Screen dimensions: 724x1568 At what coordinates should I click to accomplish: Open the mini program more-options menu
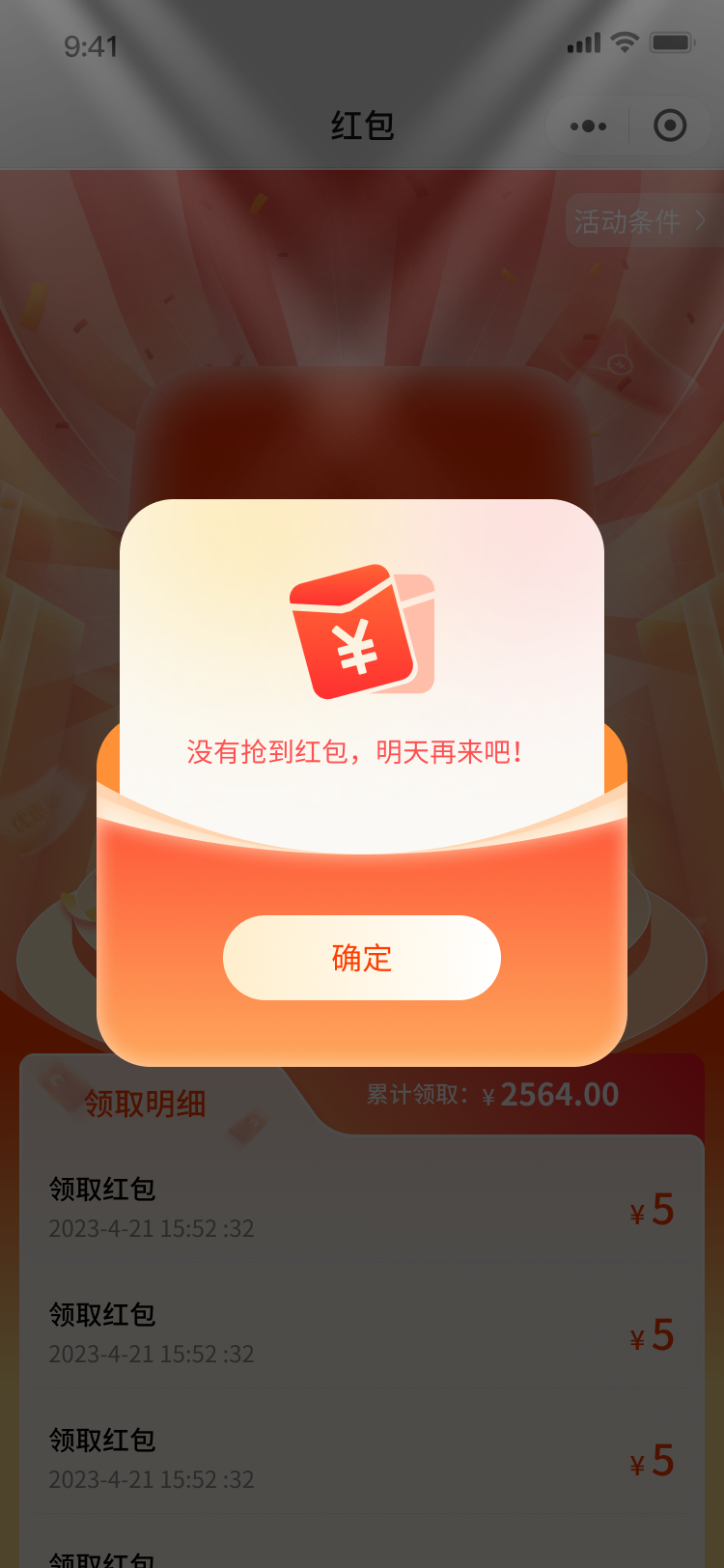pos(588,126)
